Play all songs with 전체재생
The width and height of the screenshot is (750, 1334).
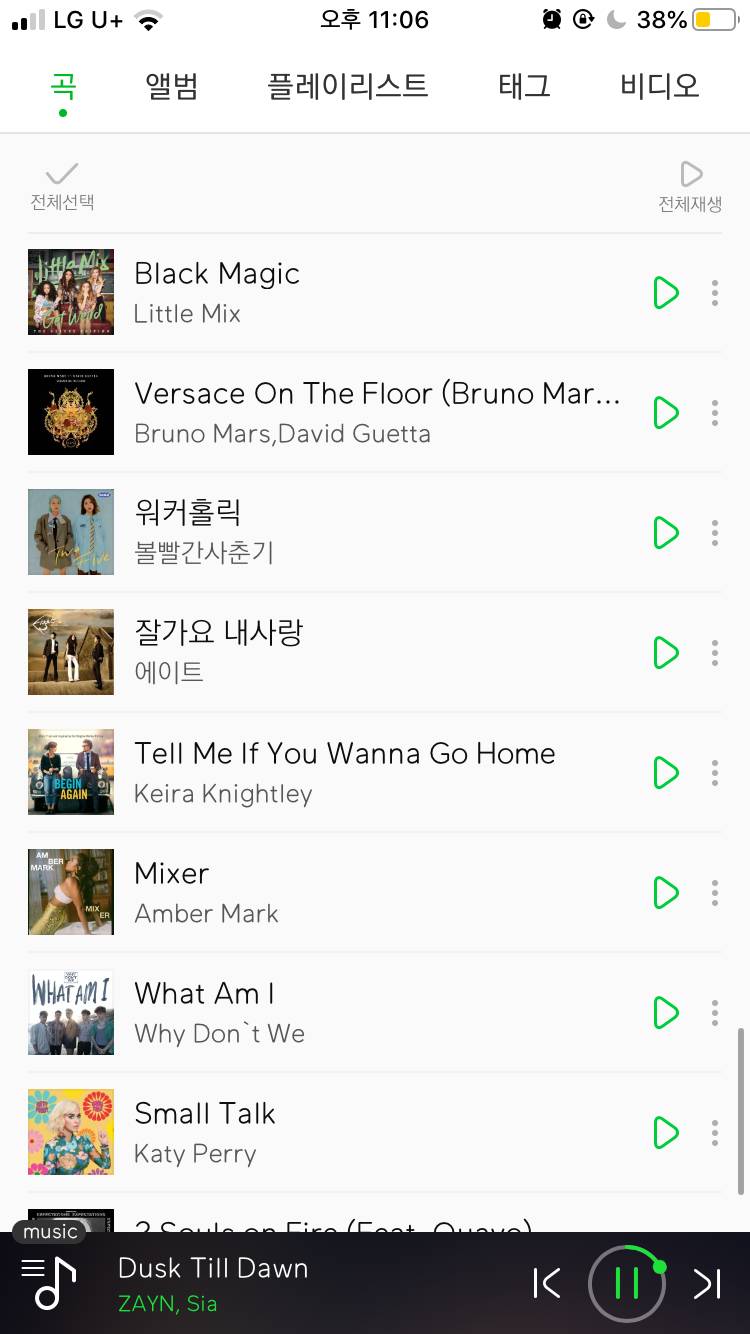pos(690,186)
